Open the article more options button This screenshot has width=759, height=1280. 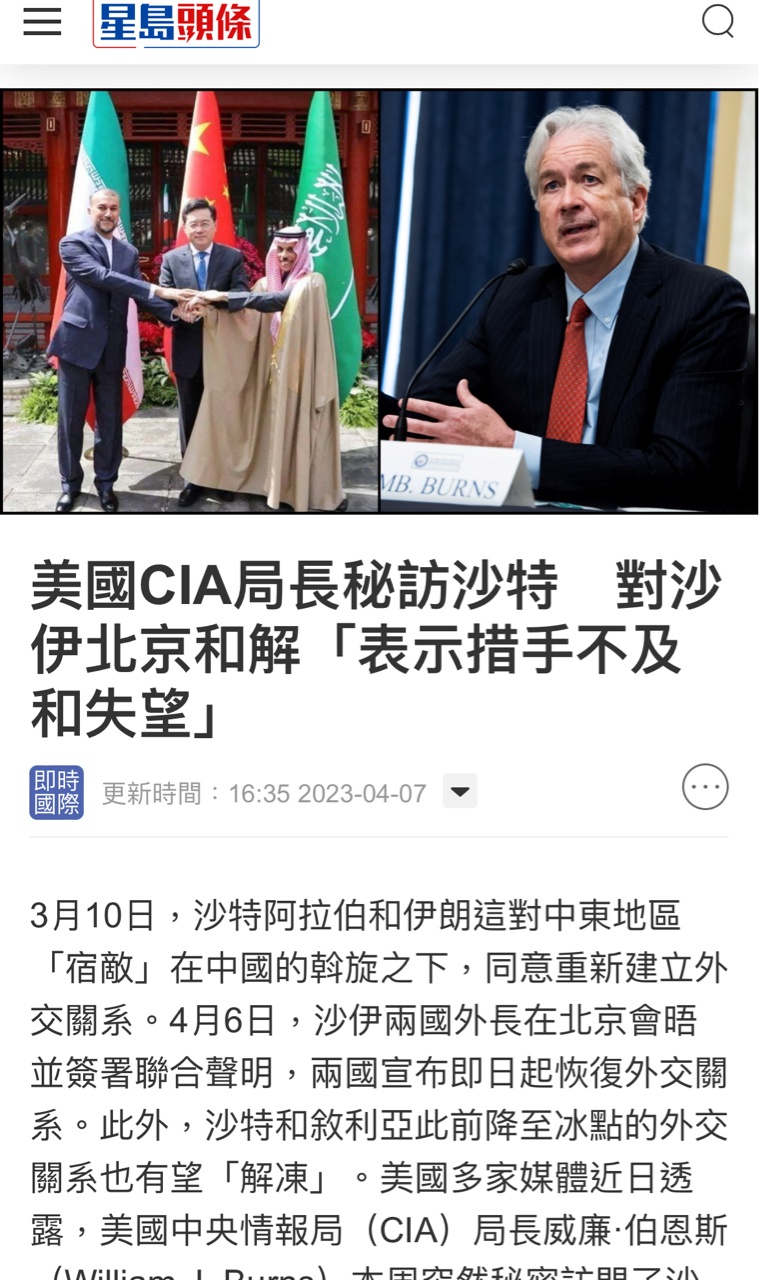[x=705, y=788]
